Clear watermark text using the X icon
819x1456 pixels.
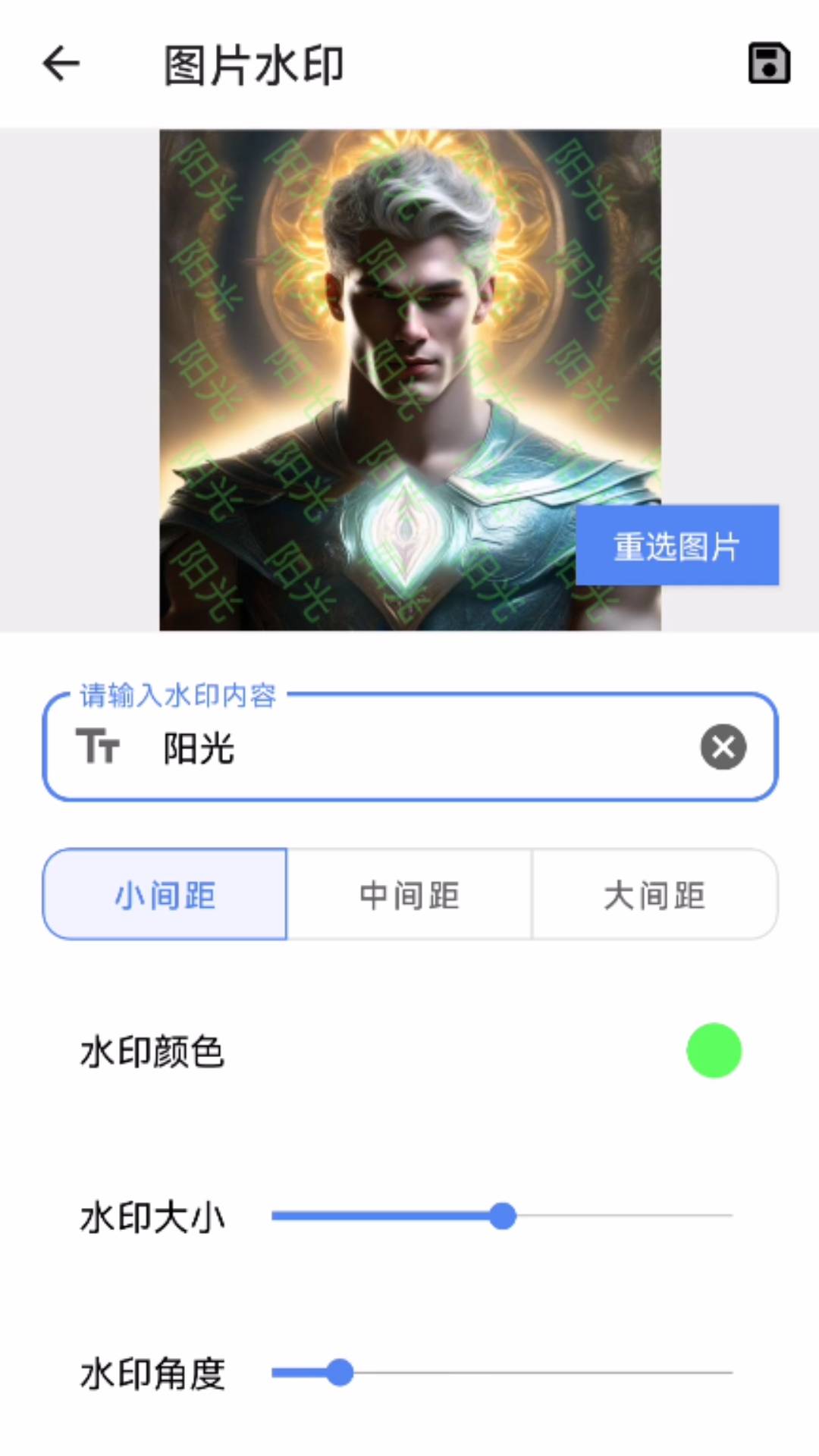point(723,748)
